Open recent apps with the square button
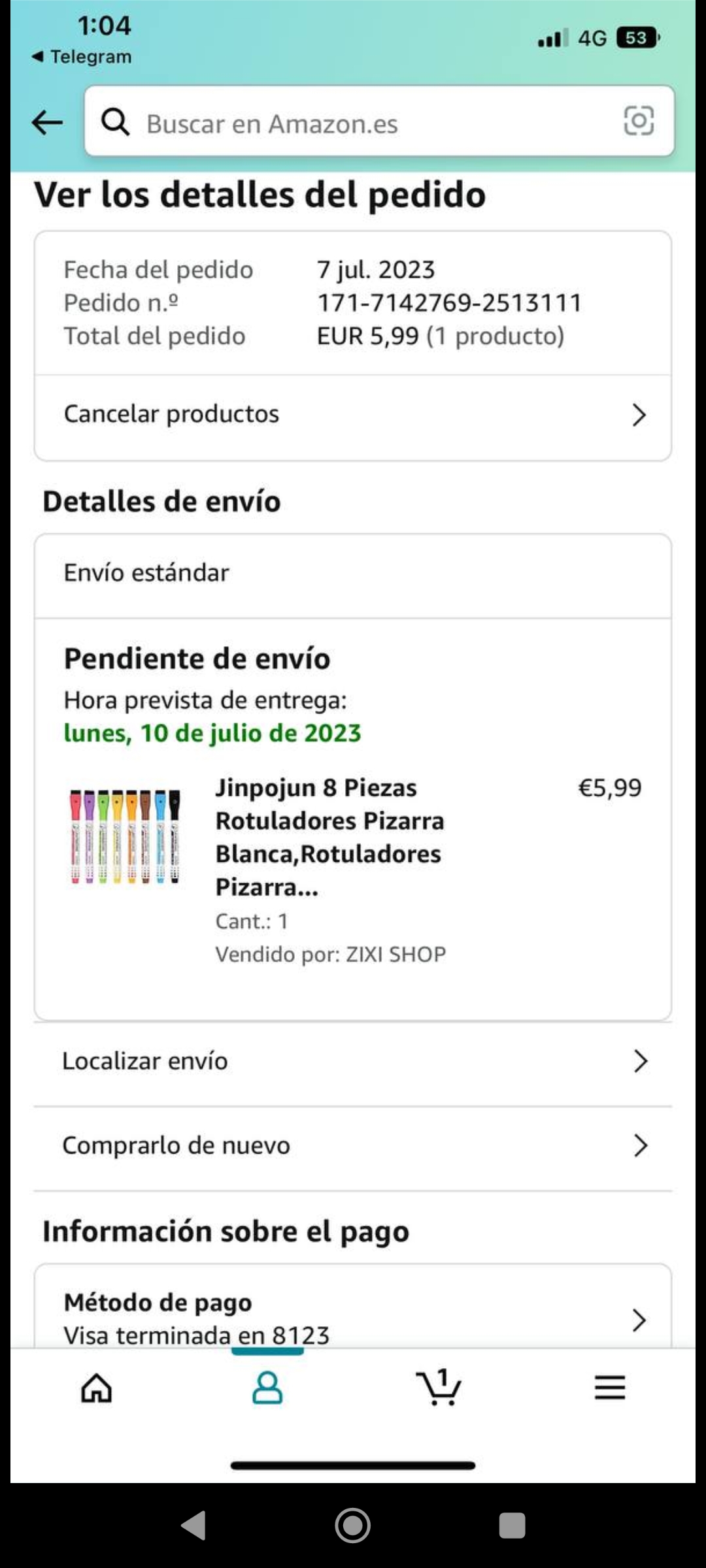 pos(512,1526)
